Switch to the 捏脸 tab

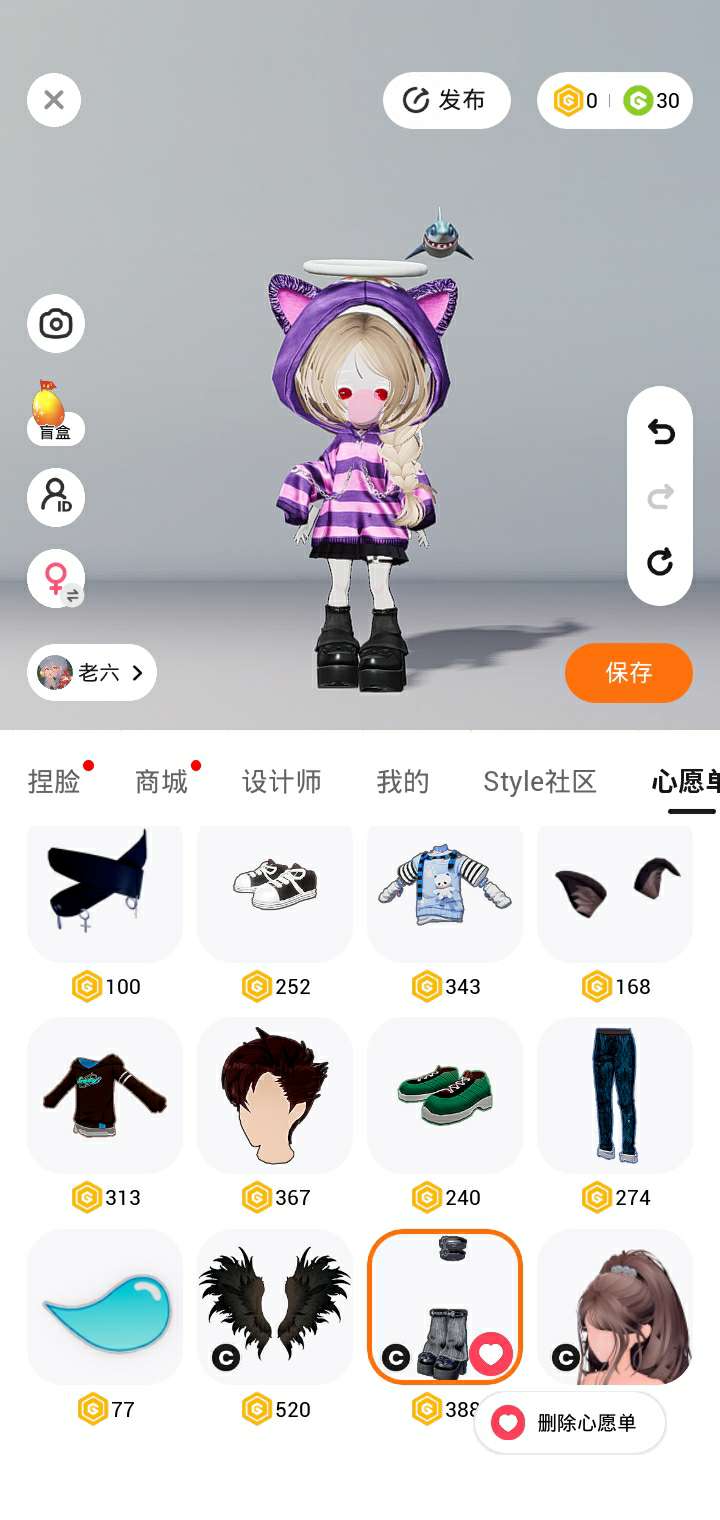coord(54,782)
